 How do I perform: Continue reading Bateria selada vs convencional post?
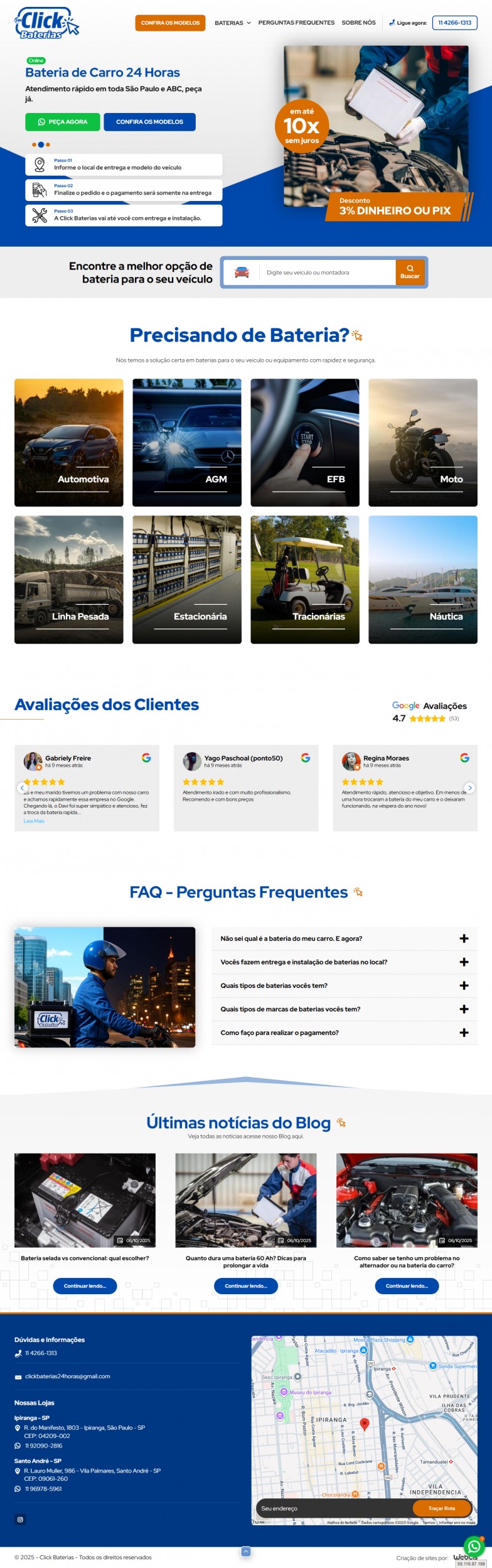(85, 1285)
